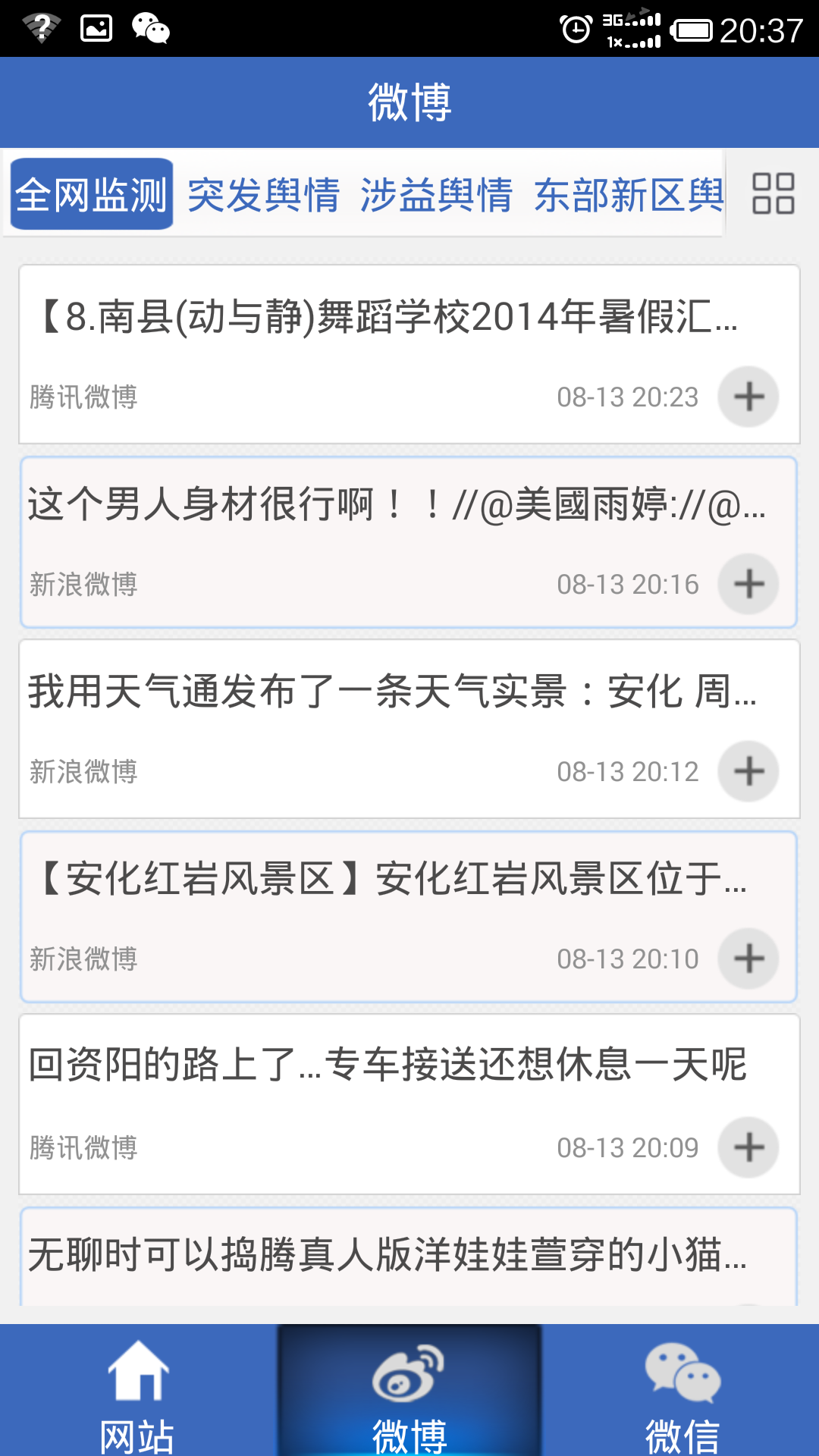Open the 回资阳的路上了 post
The width and height of the screenshot is (819, 1456).
click(x=387, y=1065)
